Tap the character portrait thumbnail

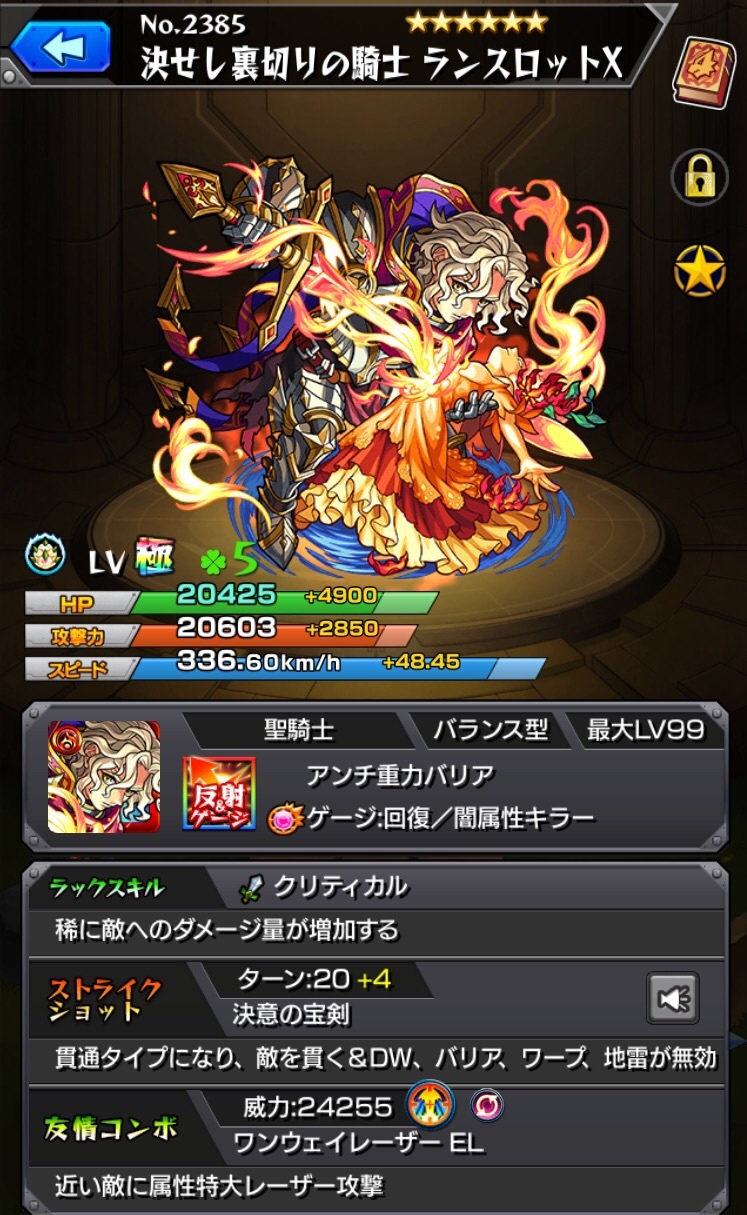pos(104,777)
